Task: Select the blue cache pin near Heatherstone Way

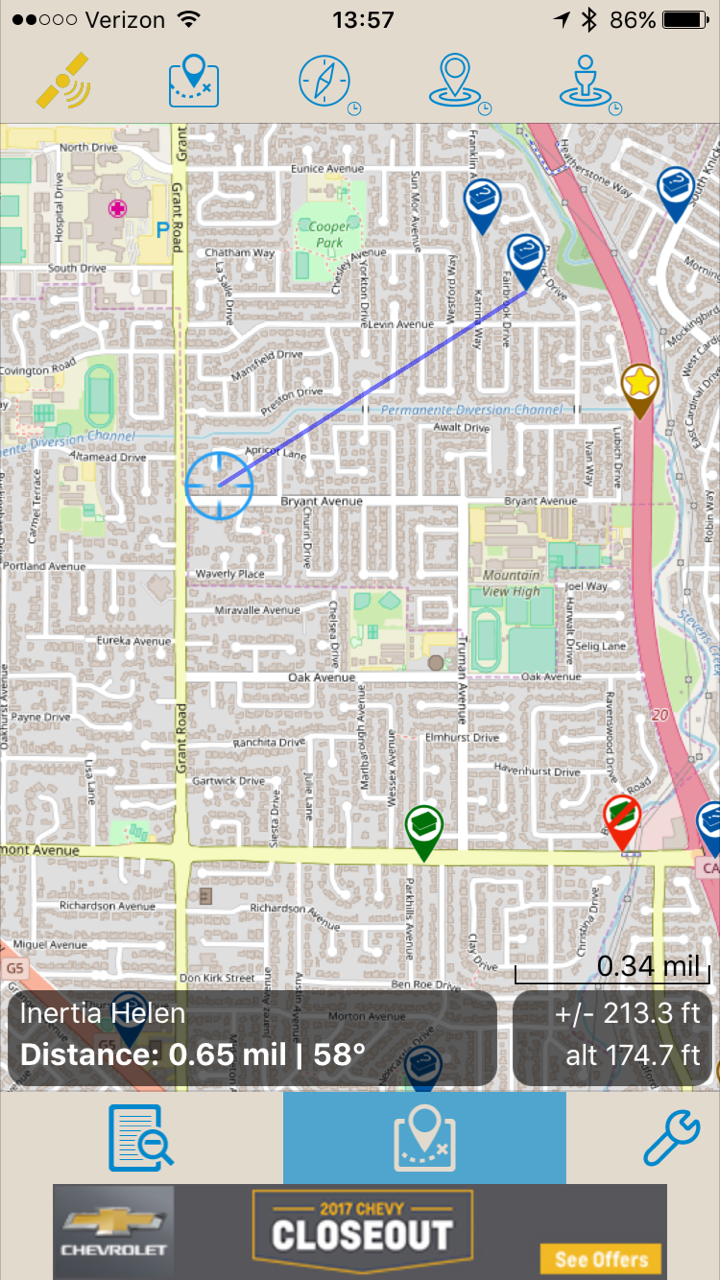Action: tap(677, 194)
